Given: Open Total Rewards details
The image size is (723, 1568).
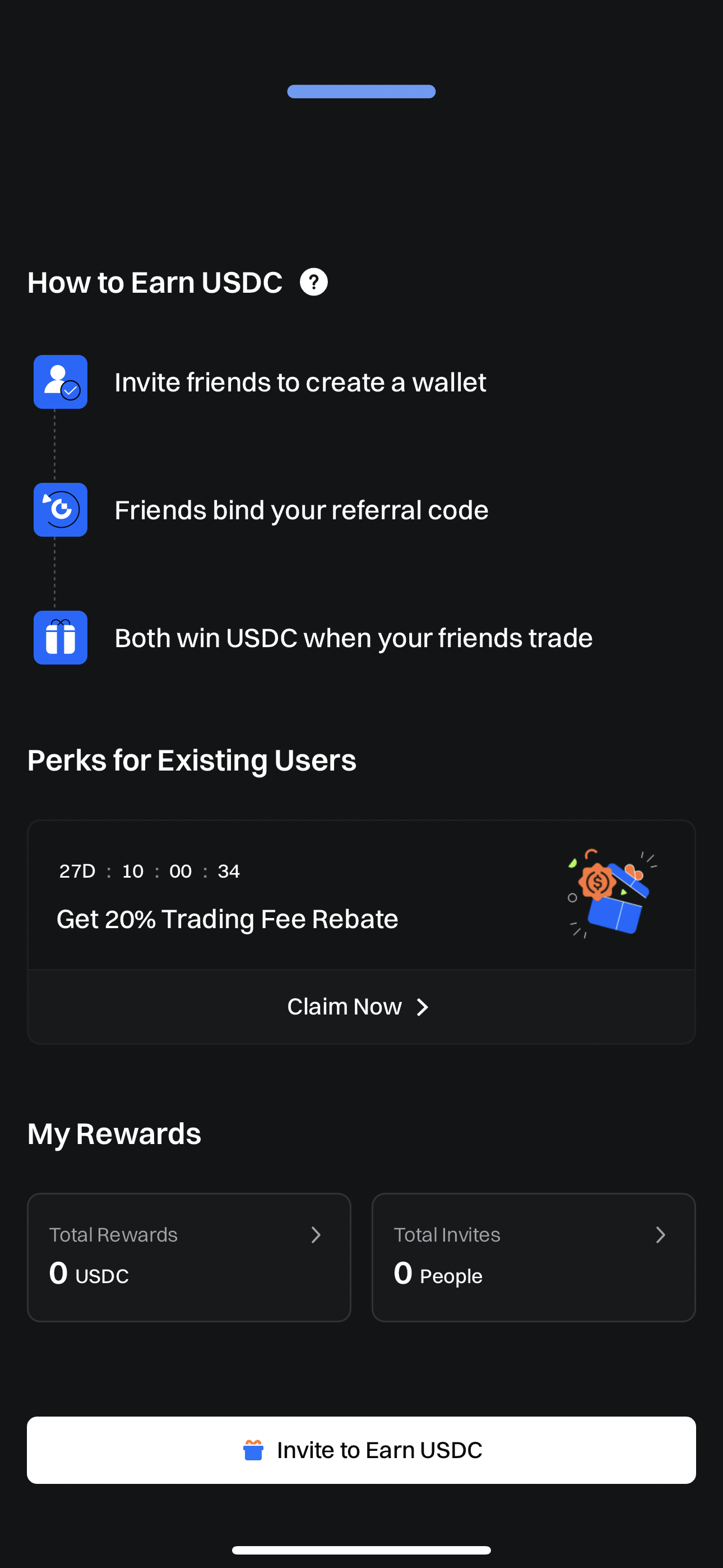Looking at the screenshot, I should tap(189, 1256).
